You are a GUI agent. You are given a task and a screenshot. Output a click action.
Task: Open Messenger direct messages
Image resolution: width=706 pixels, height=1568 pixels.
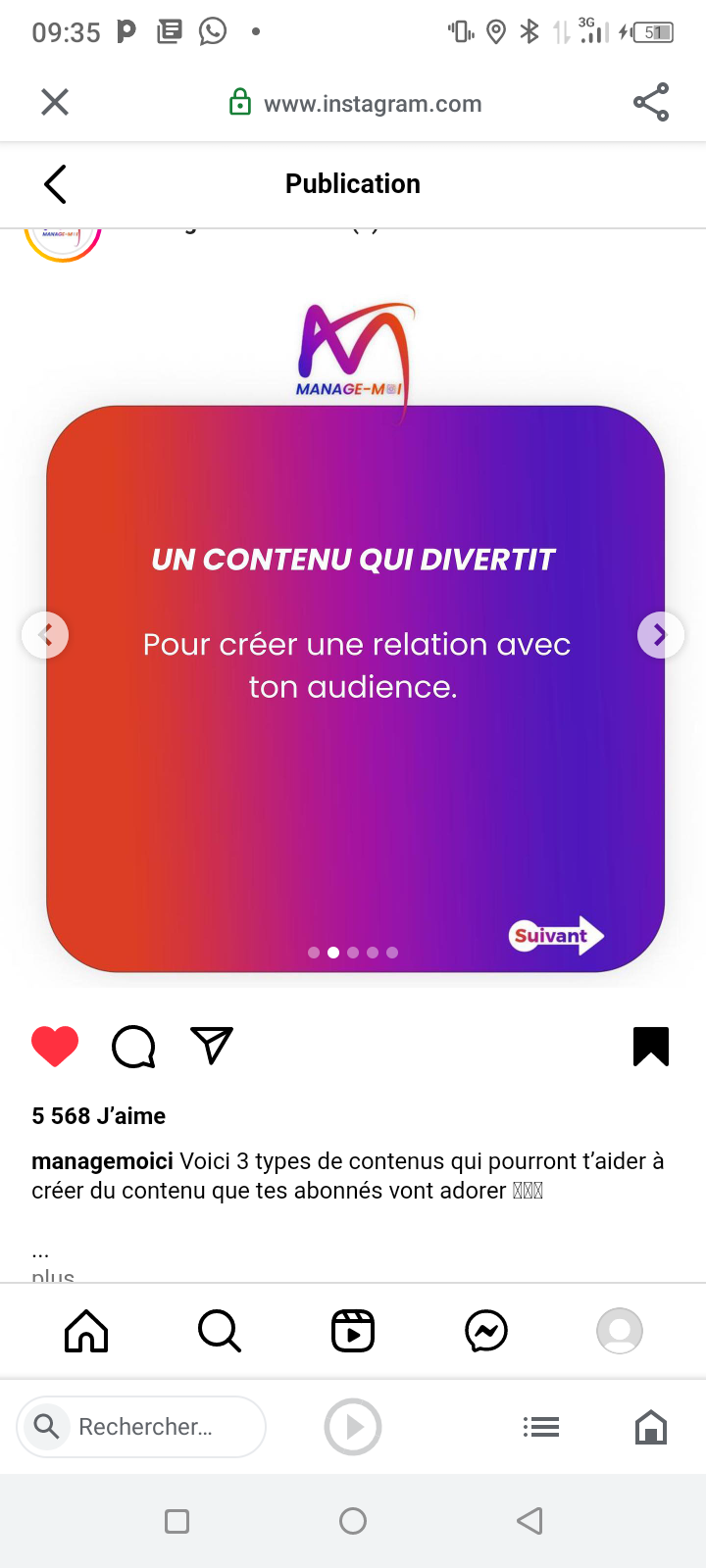click(486, 1331)
